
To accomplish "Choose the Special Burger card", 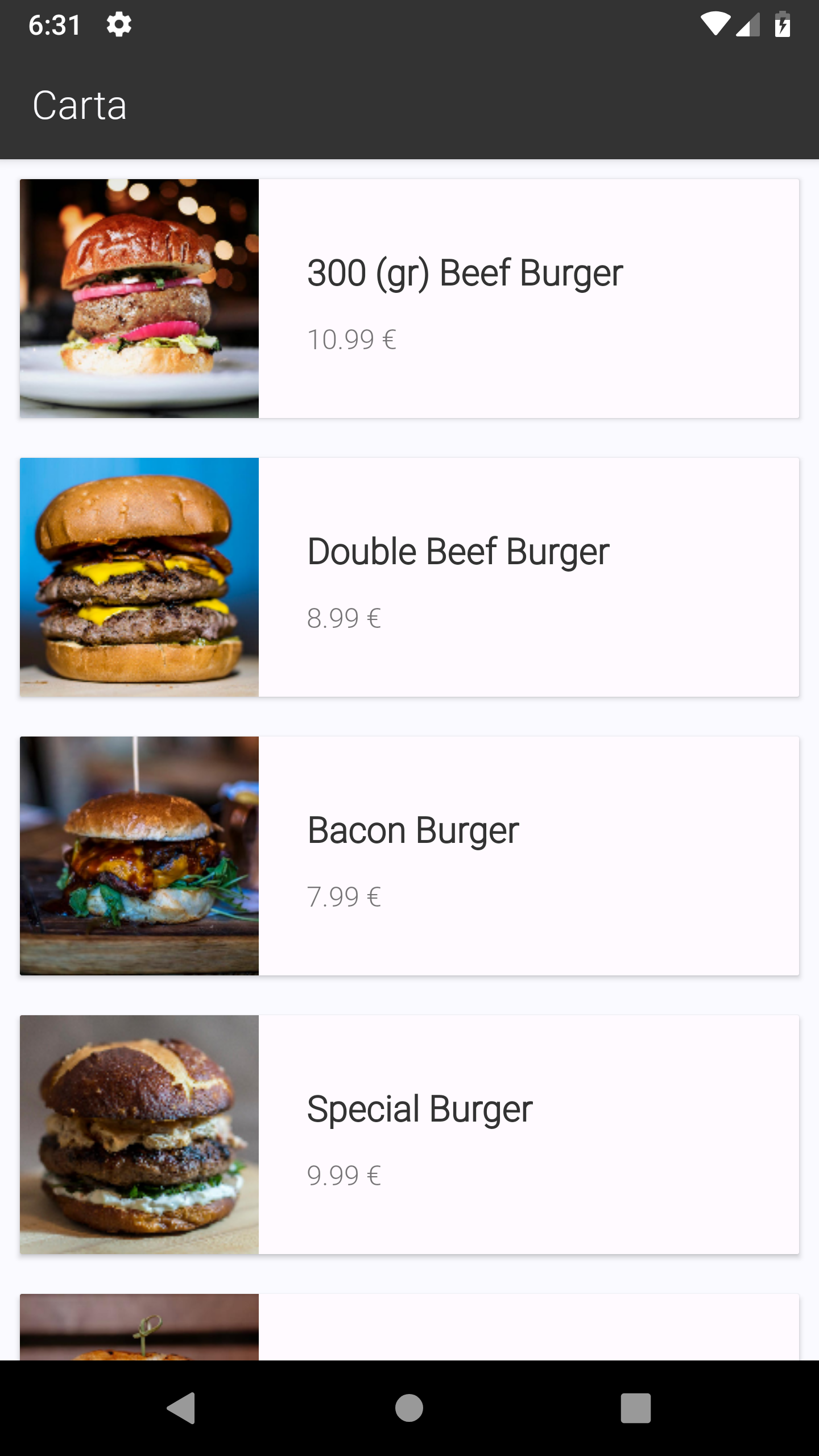I will tap(409, 1135).
